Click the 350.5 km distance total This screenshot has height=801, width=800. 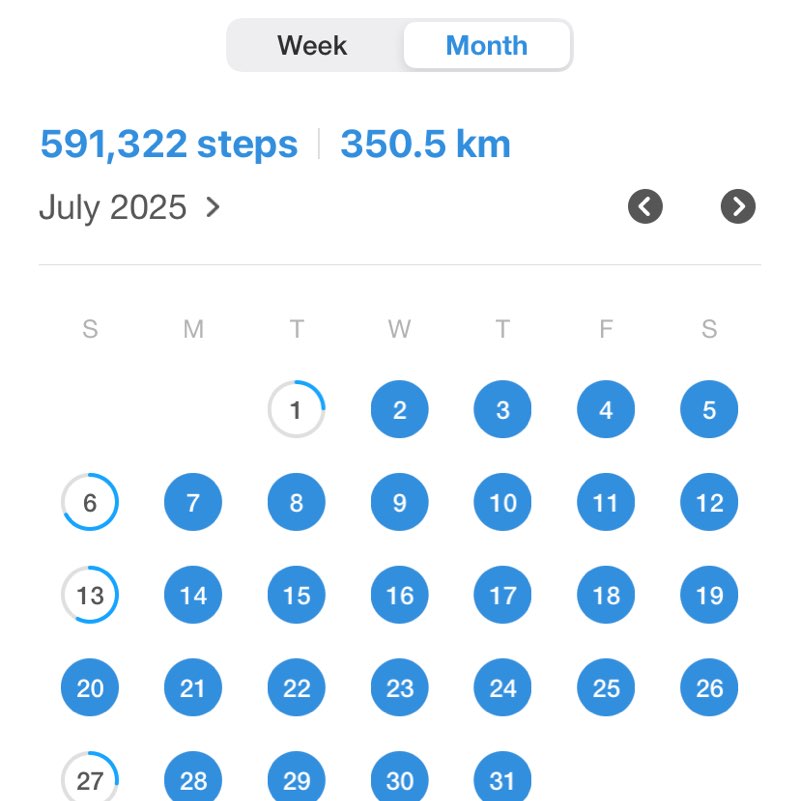427,144
